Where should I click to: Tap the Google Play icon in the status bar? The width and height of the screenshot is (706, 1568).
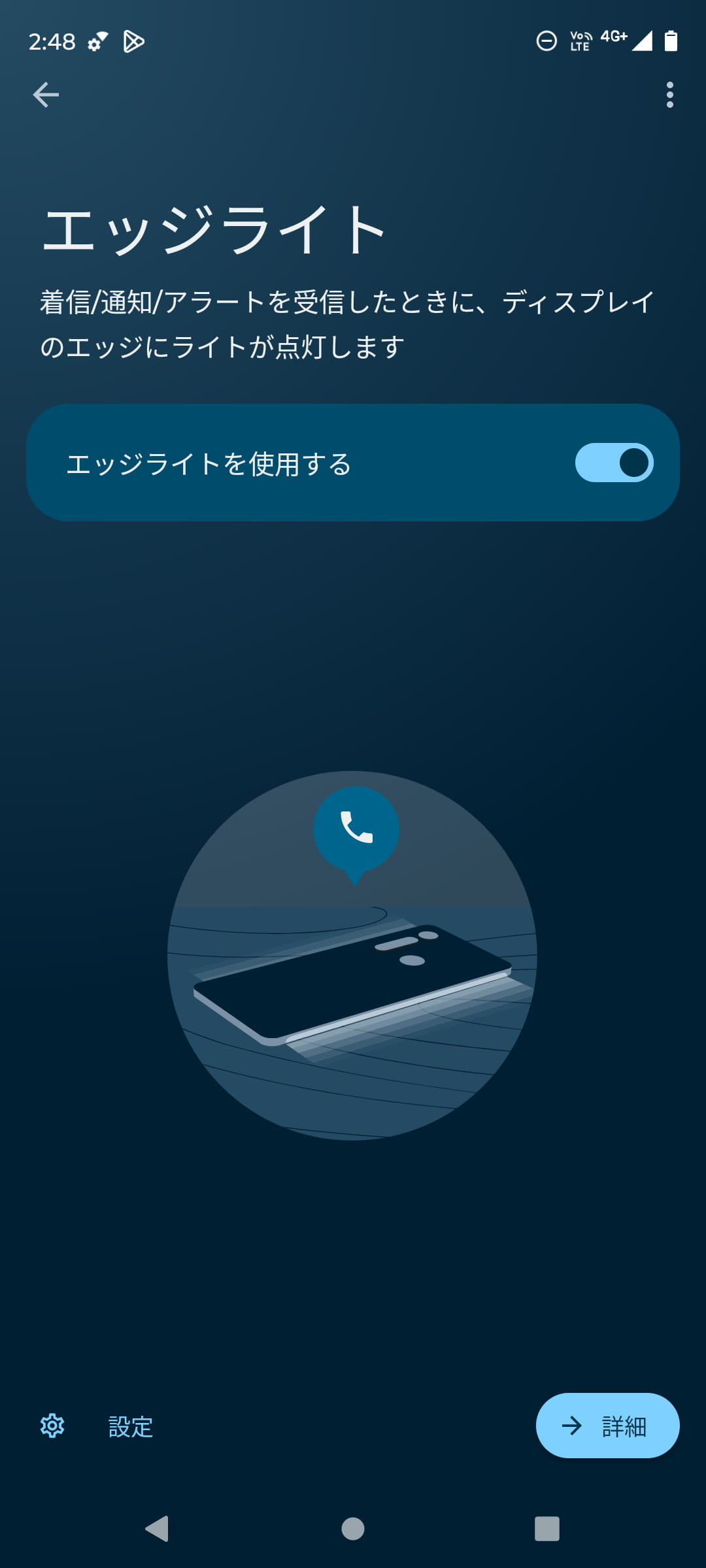(x=134, y=42)
